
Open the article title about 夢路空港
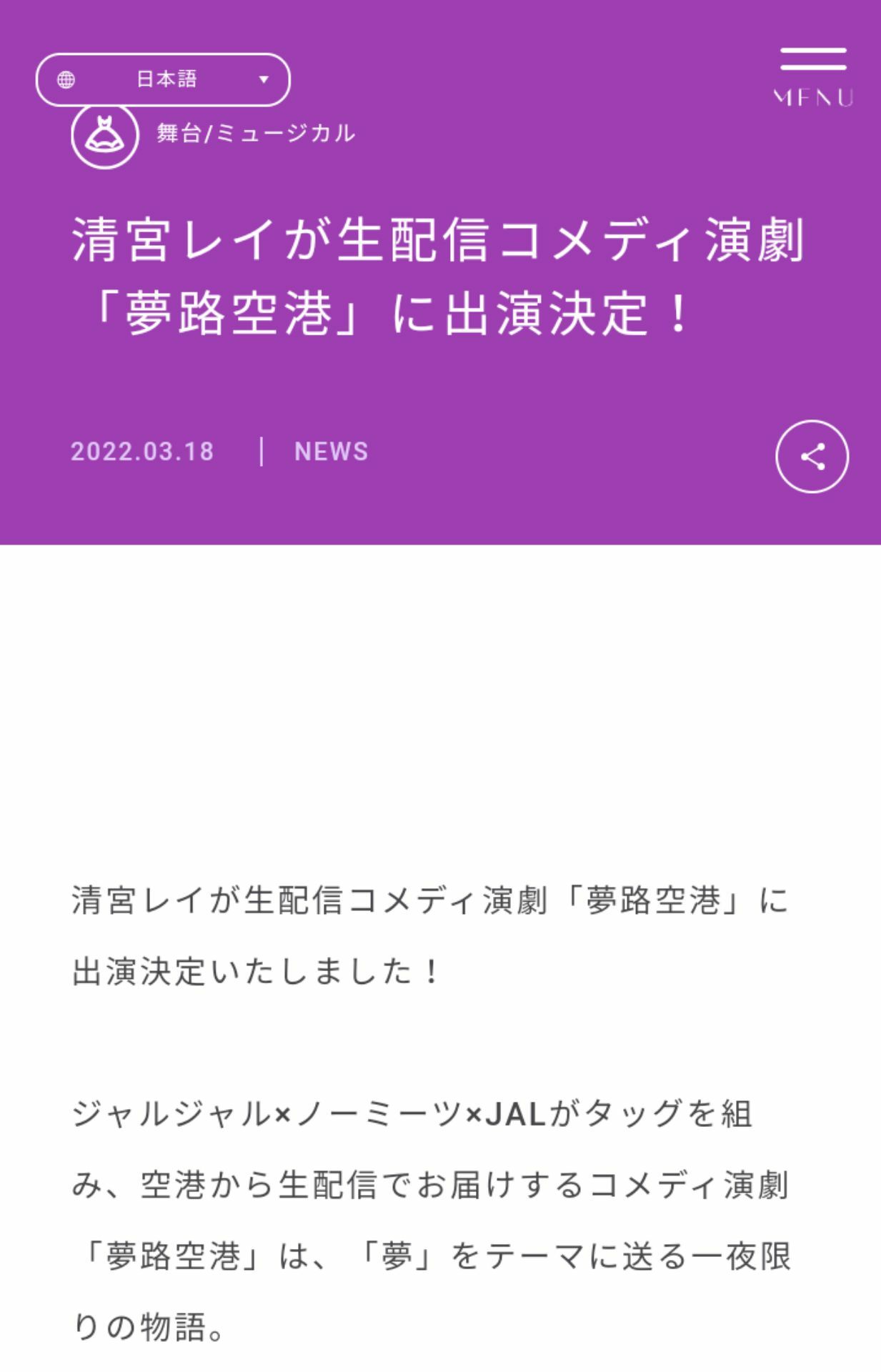(439, 275)
